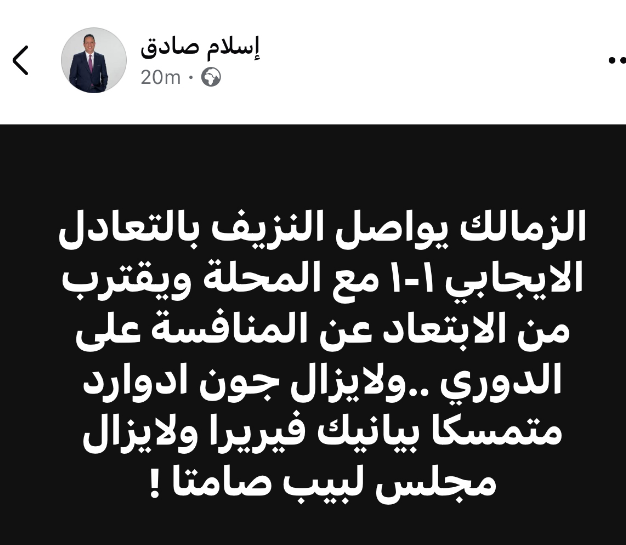Open إسلام صادق profile picture
Screen dimensions: 626x545
coord(94,60)
